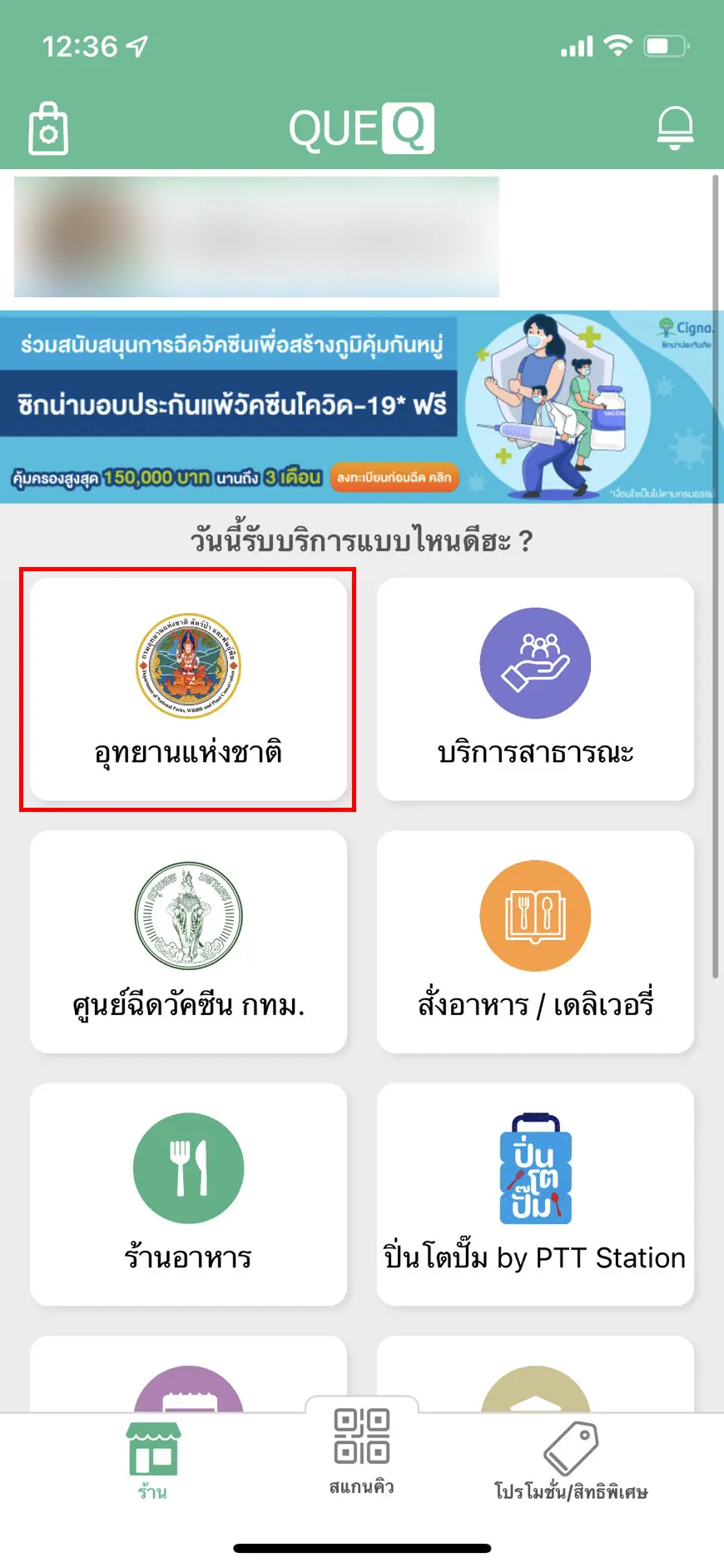Open the shopping bag icon
This screenshot has height=1568, width=724.
48,129
